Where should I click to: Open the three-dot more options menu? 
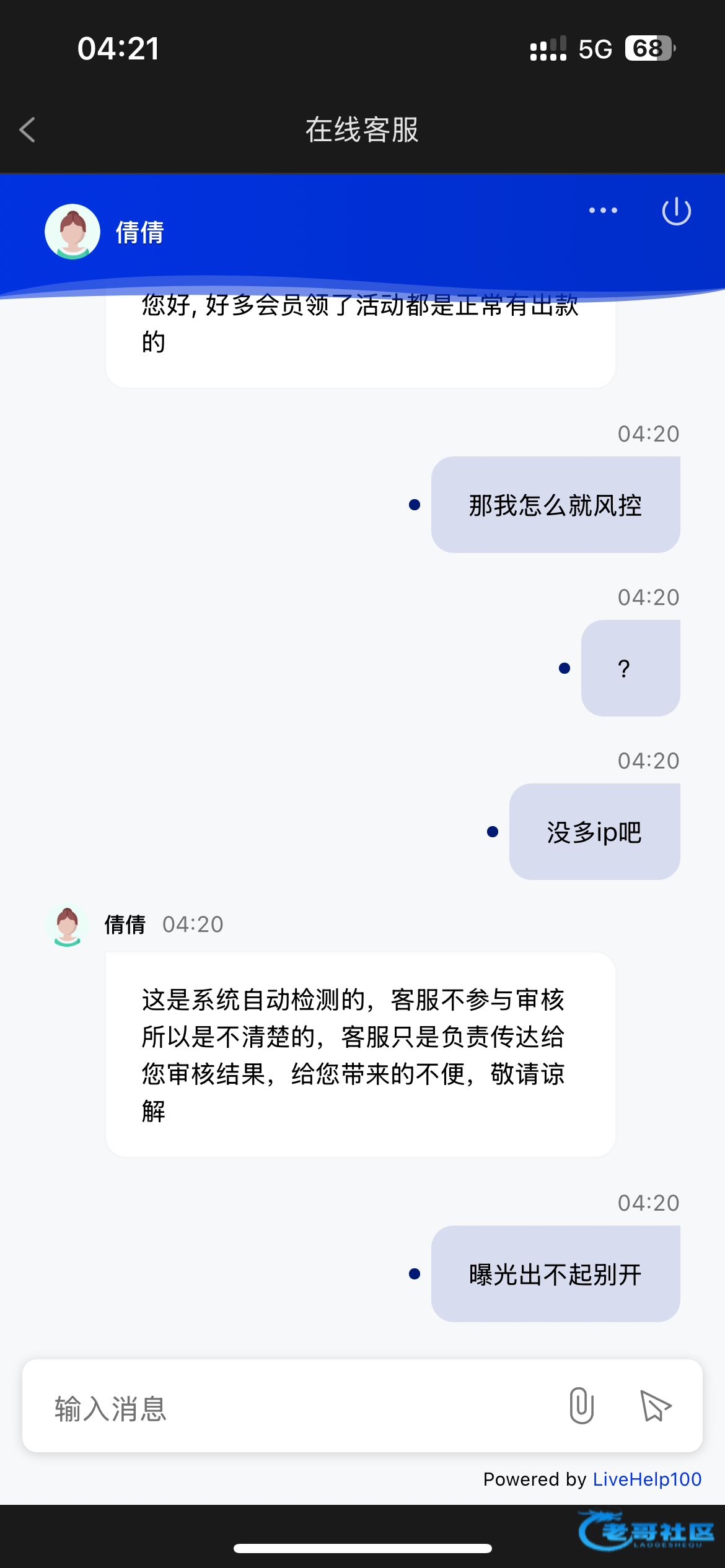pos(603,211)
